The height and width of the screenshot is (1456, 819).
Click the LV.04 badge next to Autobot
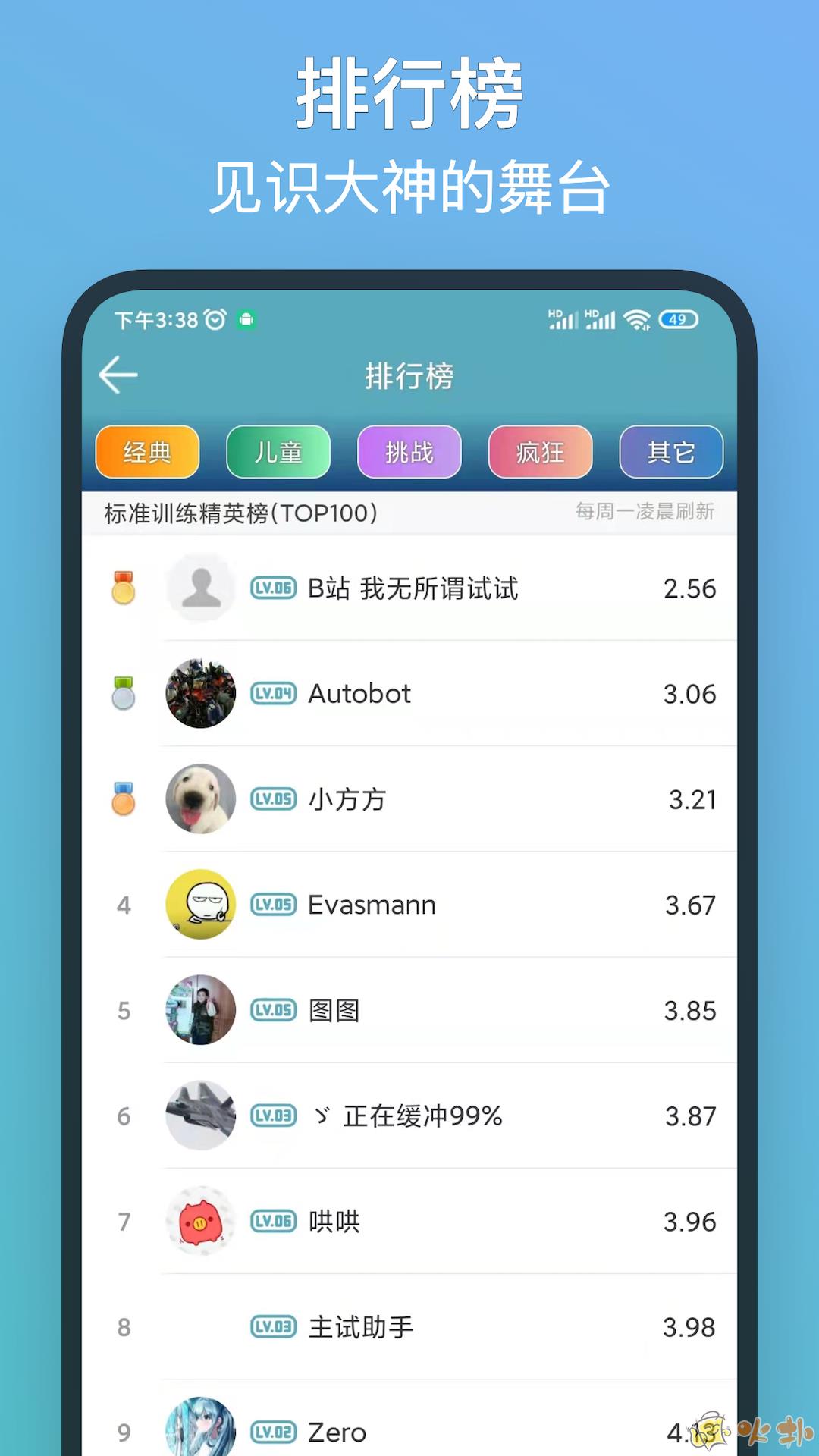tap(273, 693)
